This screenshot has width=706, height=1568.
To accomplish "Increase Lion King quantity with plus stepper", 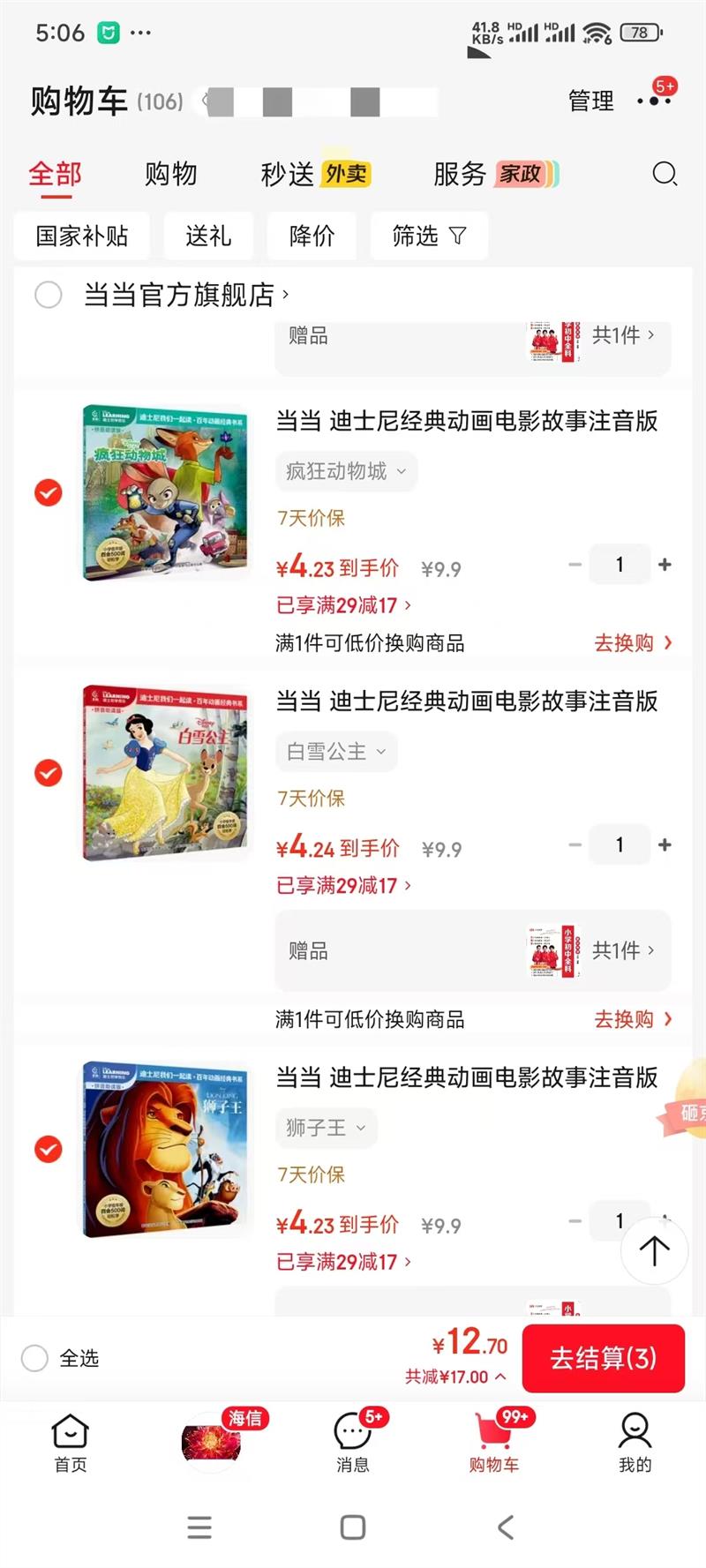I will 665,1220.
